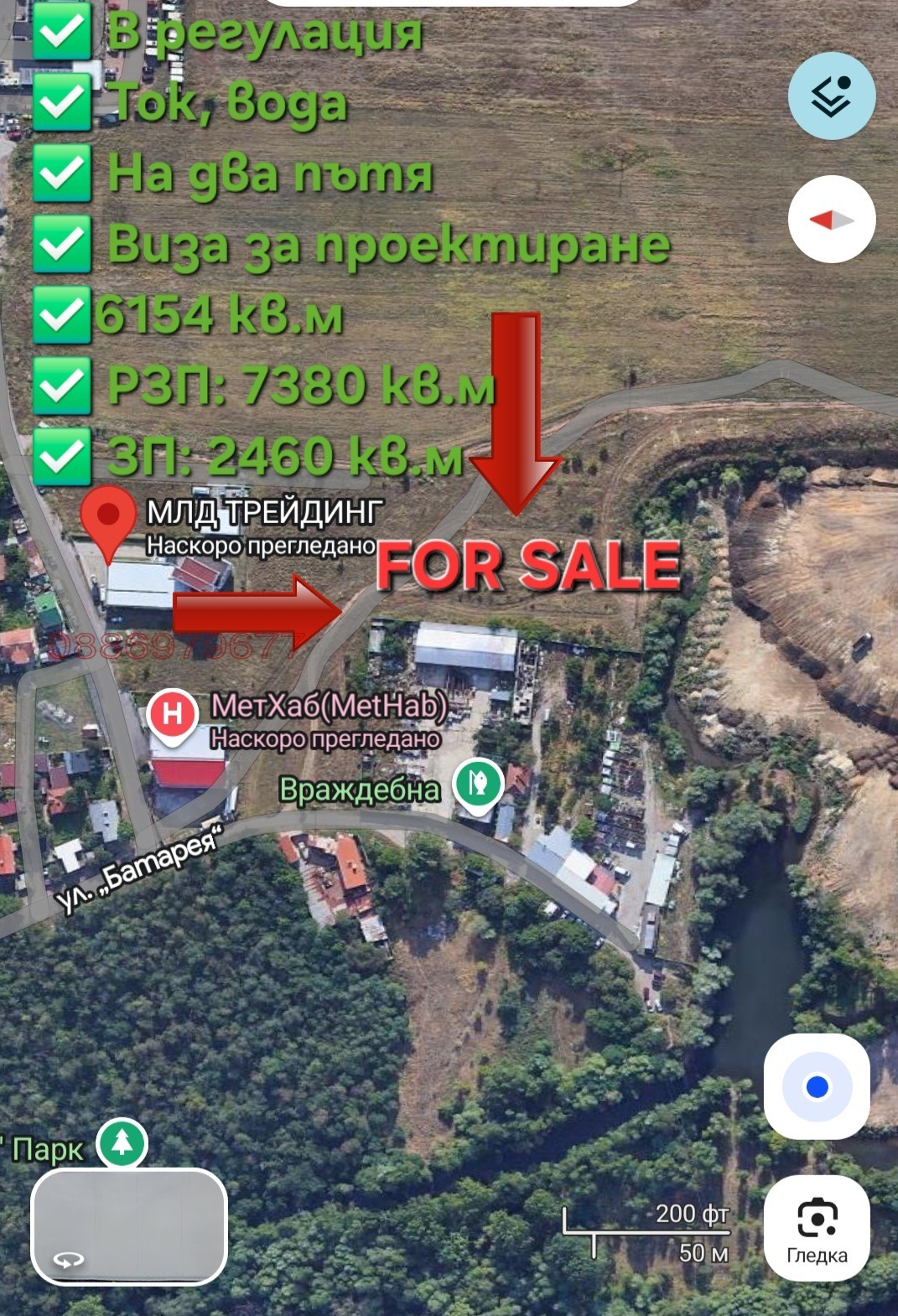The image size is (898, 1316).
Task: Center map using the blue location icon
Action: click(818, 1086)
